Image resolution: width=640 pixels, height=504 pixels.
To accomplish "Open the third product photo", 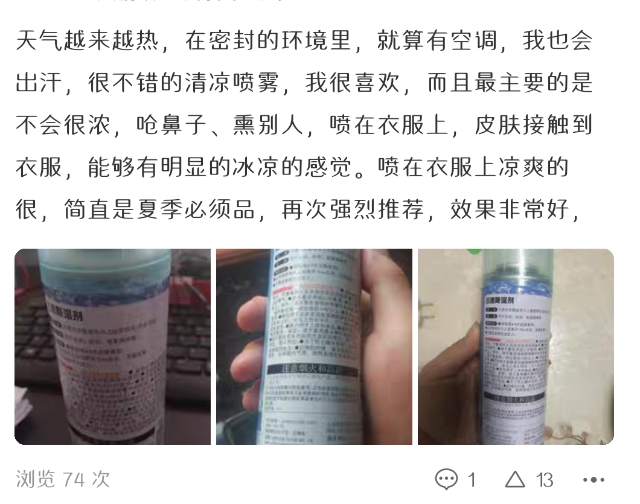I will pos(515,347).
